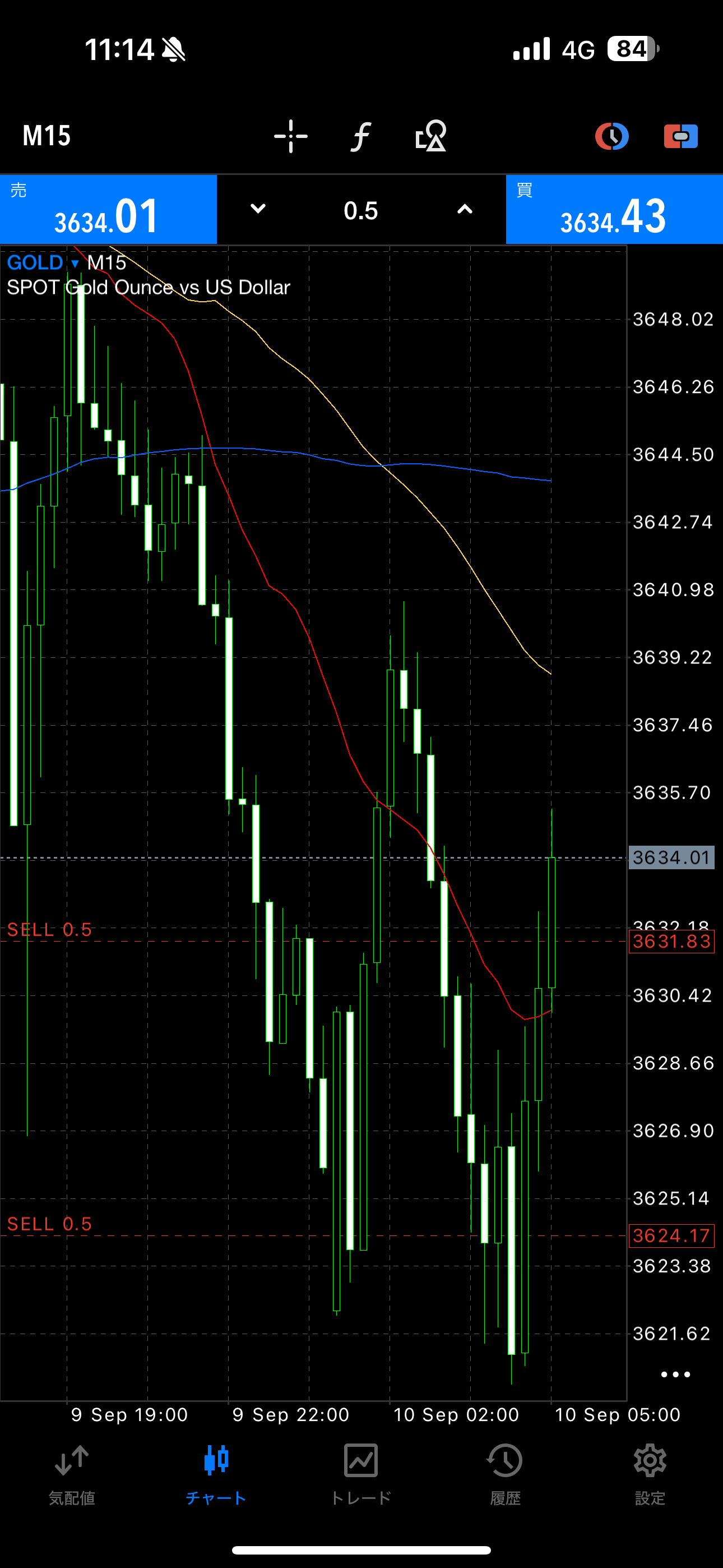Edit the 0.5 lot volume field
Image resolution: width=723 pixels, height=1568 pixels.
[361, 211]
